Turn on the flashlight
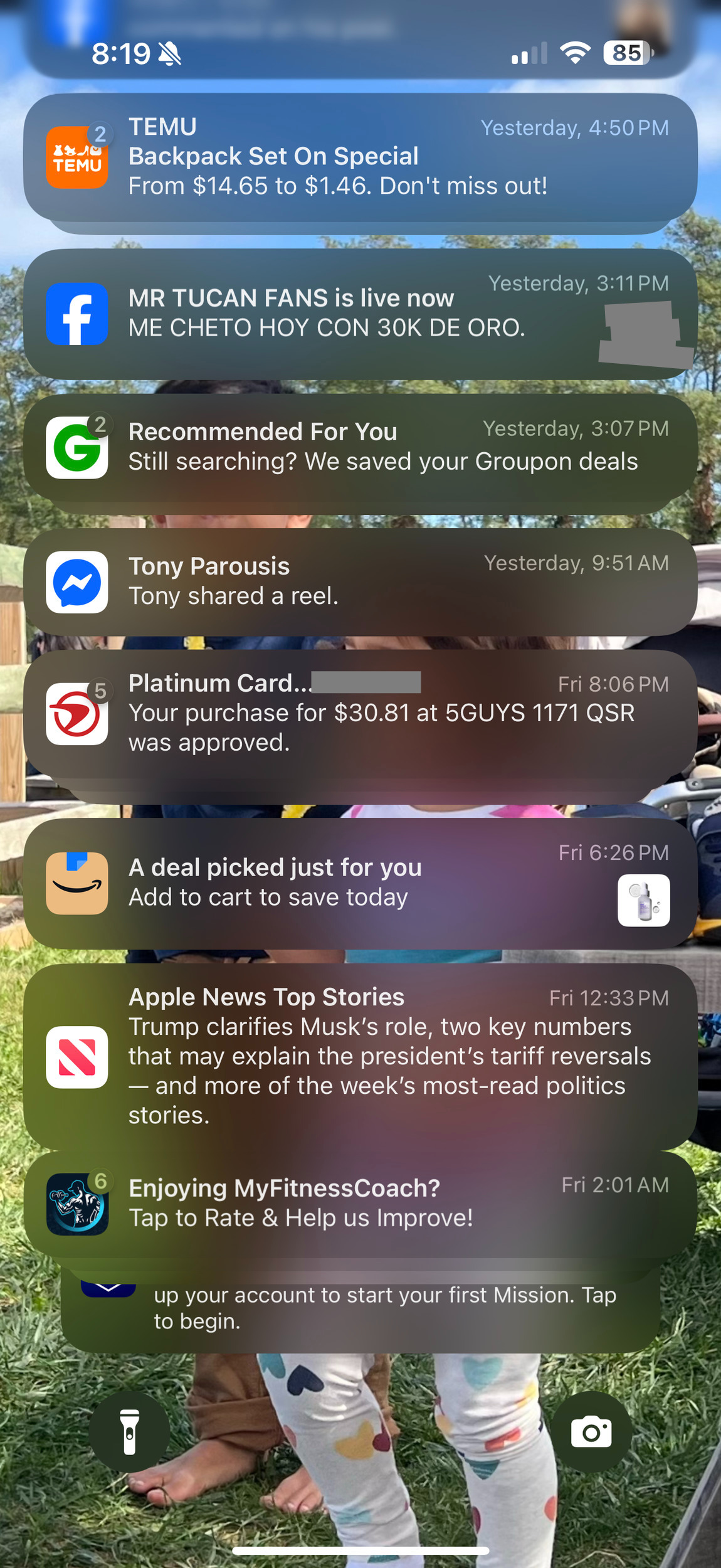Viewport: 721px width, 1568px height. point(130,1432)
